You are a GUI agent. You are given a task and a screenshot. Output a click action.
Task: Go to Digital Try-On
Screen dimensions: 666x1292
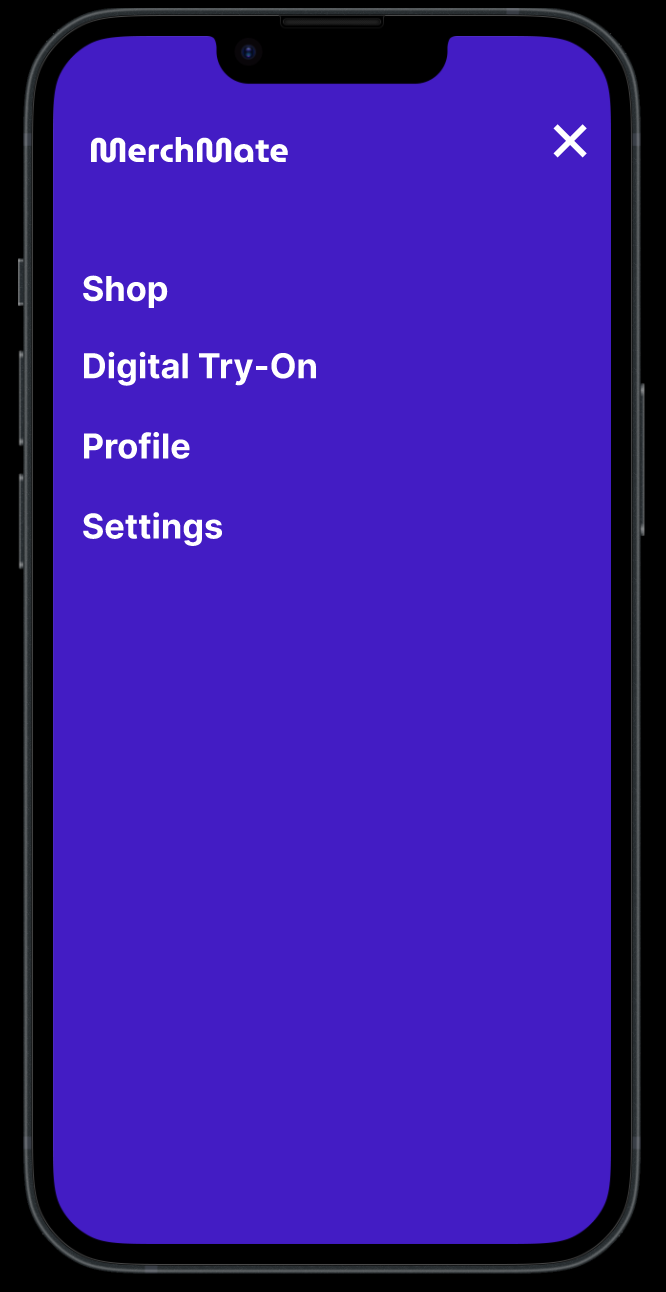[200, 367]
